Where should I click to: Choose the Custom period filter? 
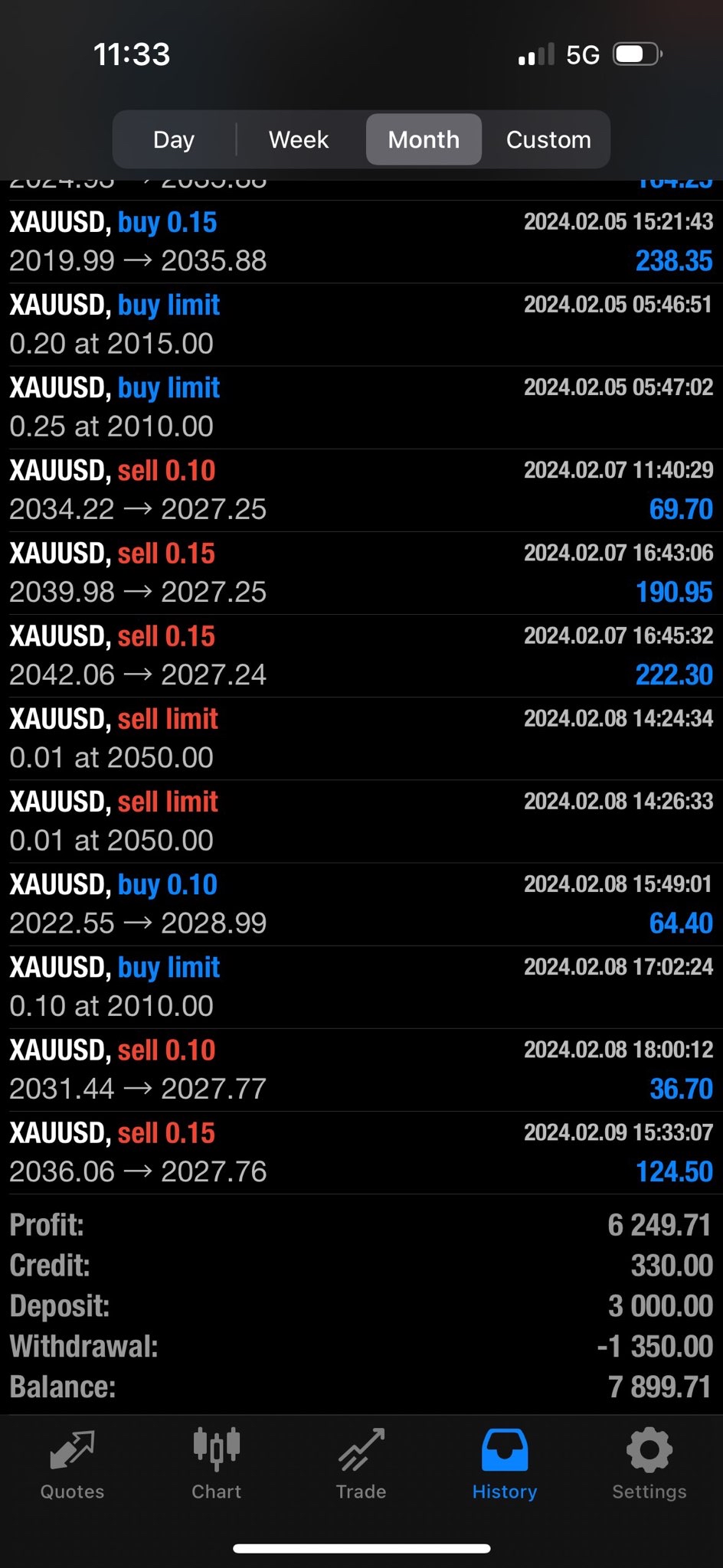548,139
